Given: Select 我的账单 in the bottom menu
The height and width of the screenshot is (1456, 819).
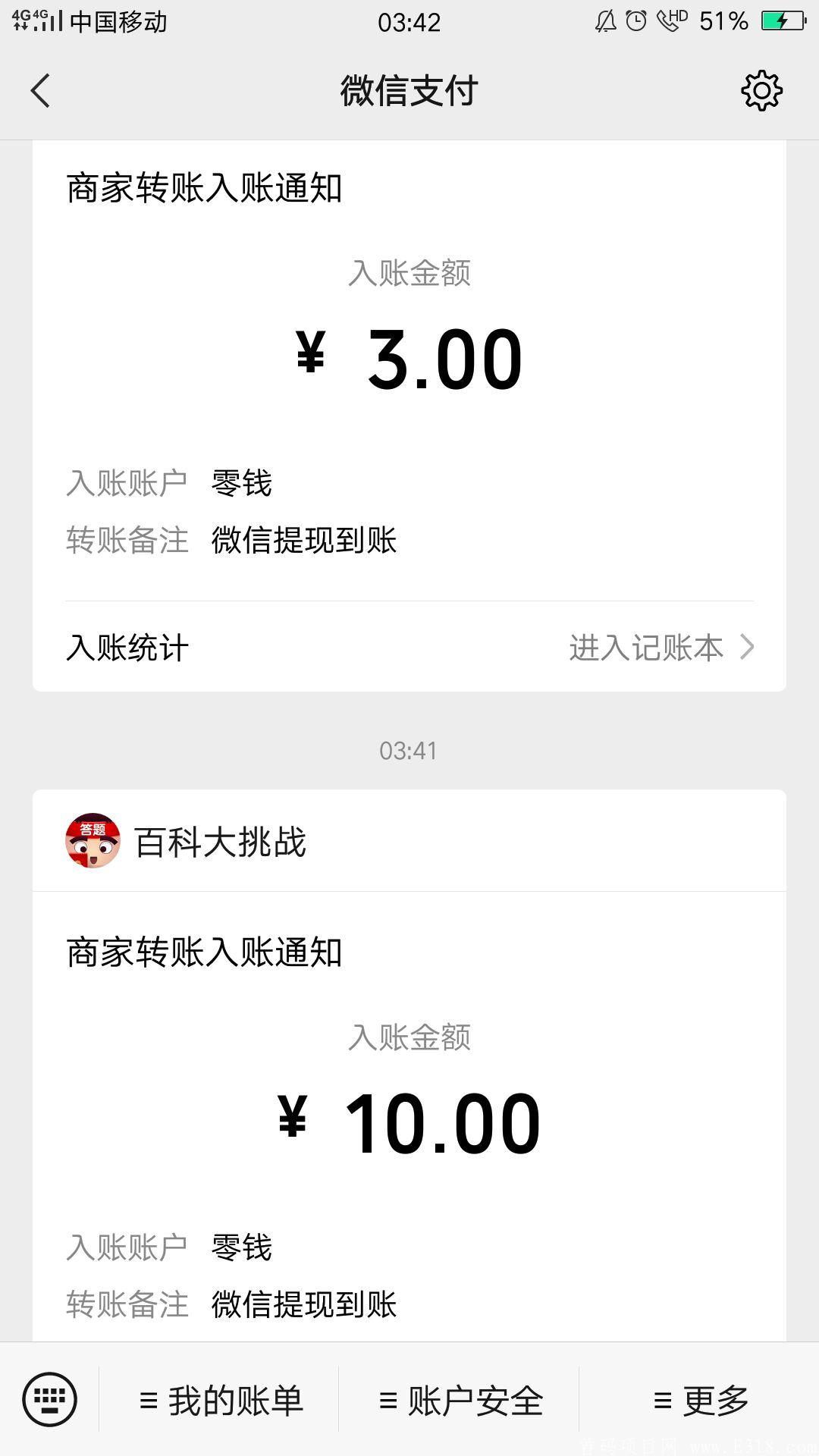Looking at the screenshot, I should tap(222, 1399).
